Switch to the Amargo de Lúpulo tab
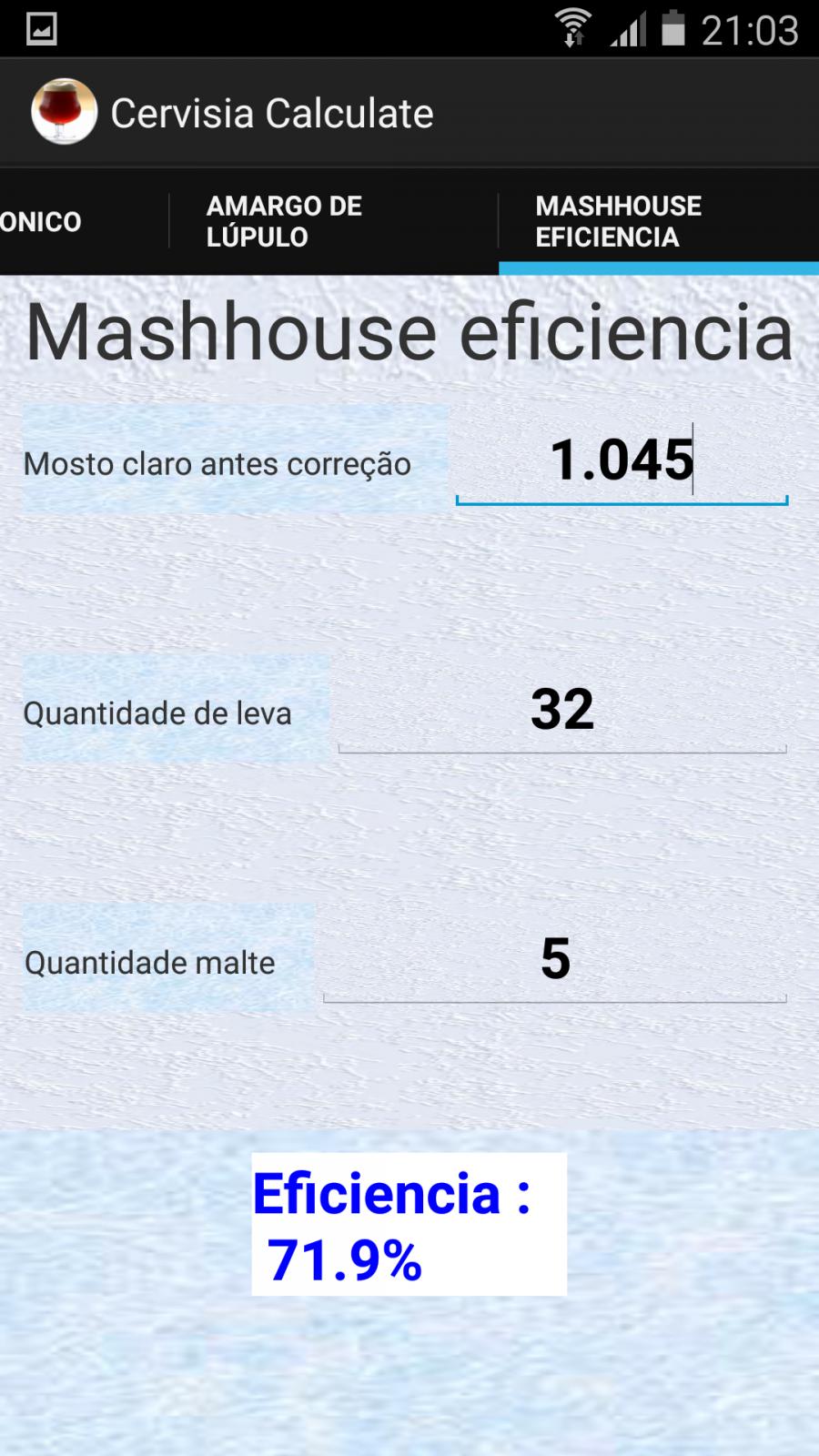Screen dimensions: 819x1456 pos(333,221)
